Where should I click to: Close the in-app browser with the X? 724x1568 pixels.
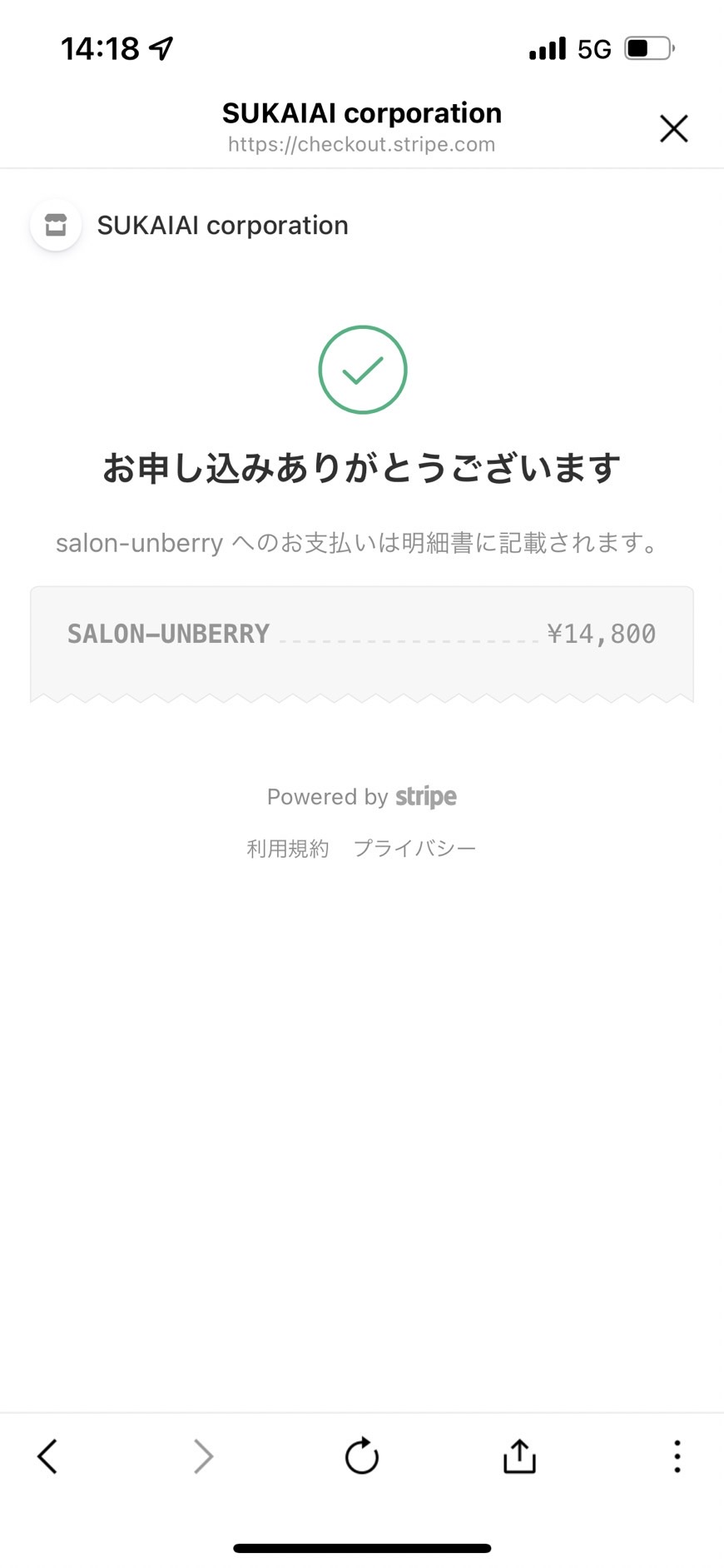pos(673,128)
